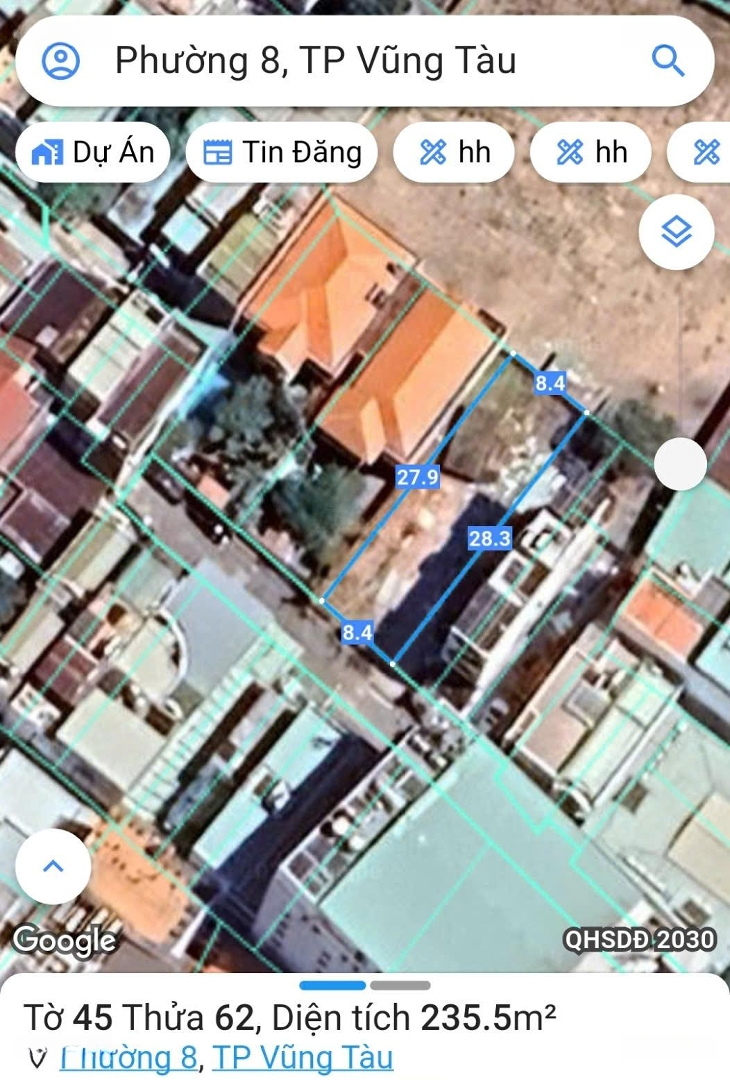This screenshot has height=1080, width=730.
Task: Open the TP Vũng Tàu link below
Action: (x=302, y=1057)
